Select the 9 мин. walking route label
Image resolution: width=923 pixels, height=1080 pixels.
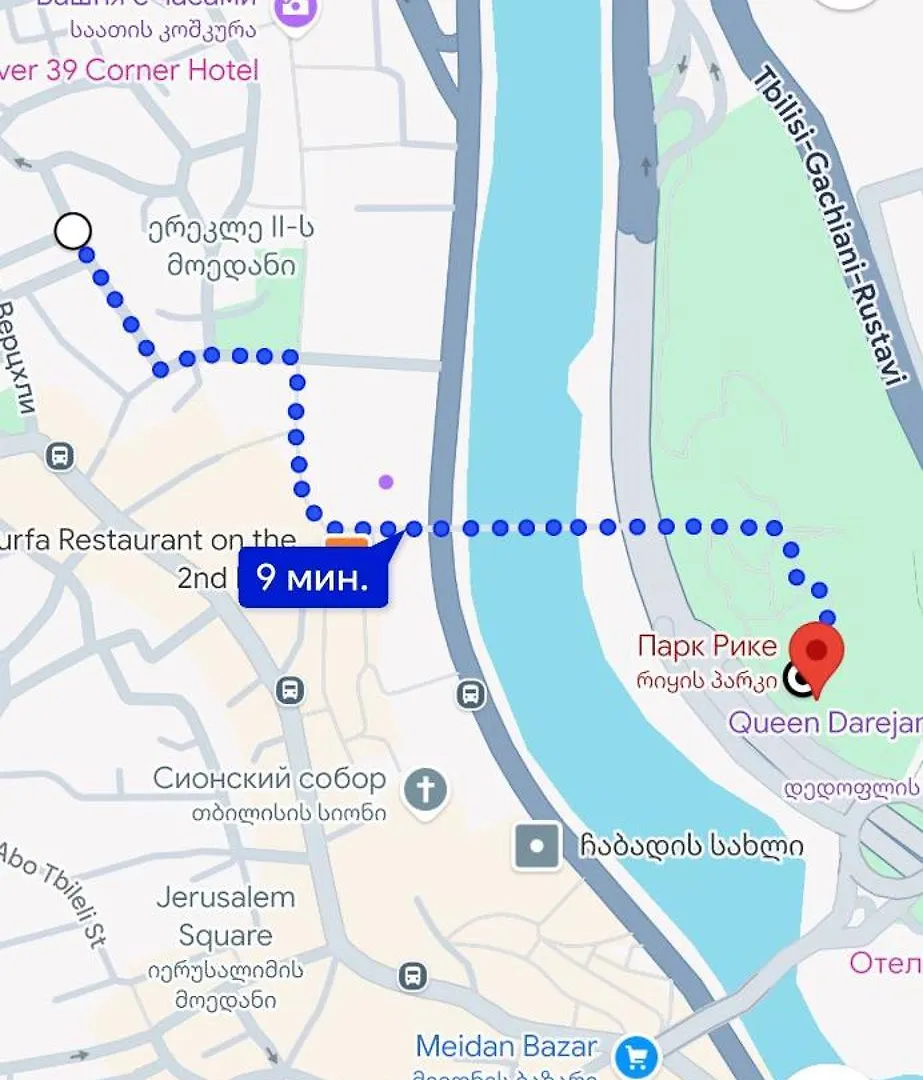tap(312, 578)
